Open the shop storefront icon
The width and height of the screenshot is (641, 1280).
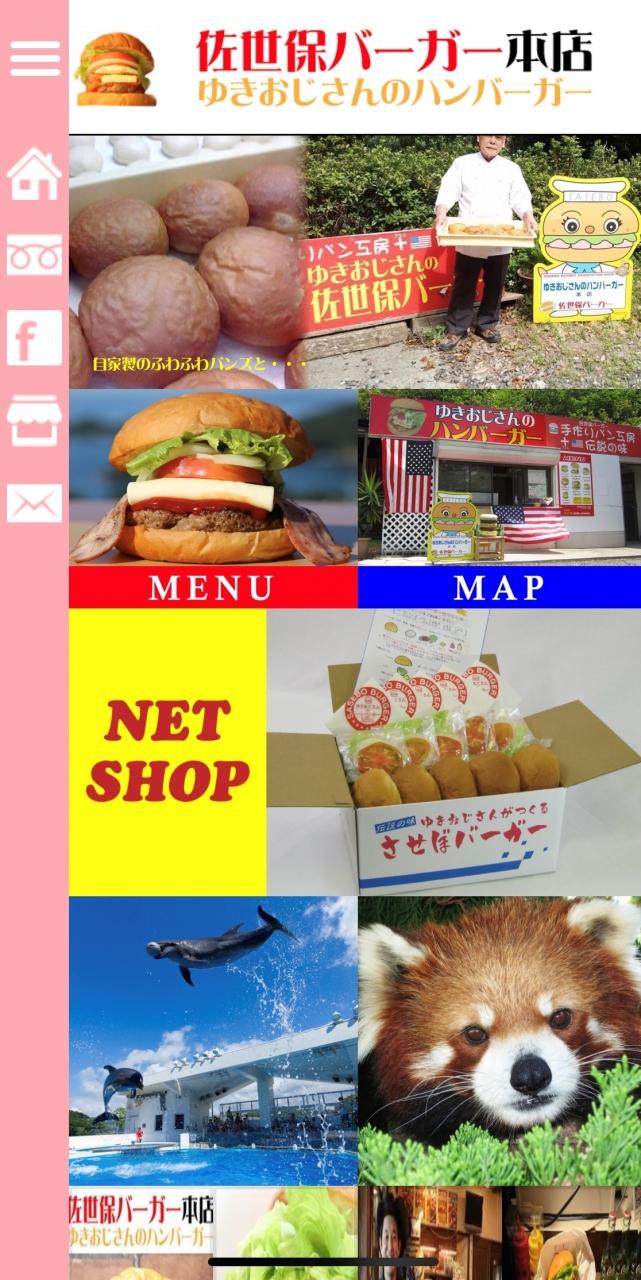click(34, 420)
